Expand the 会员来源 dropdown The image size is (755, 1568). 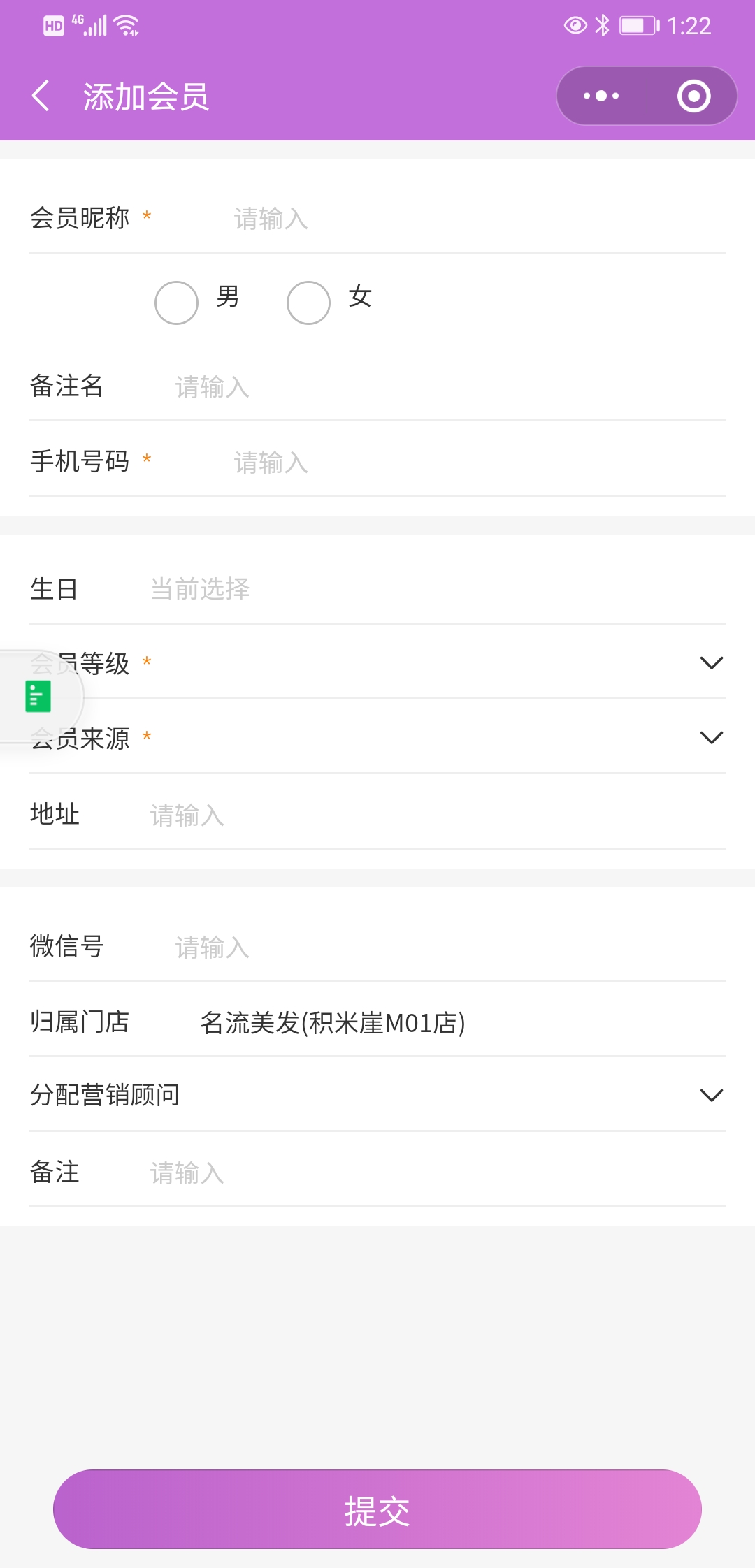tap(377, 737)
